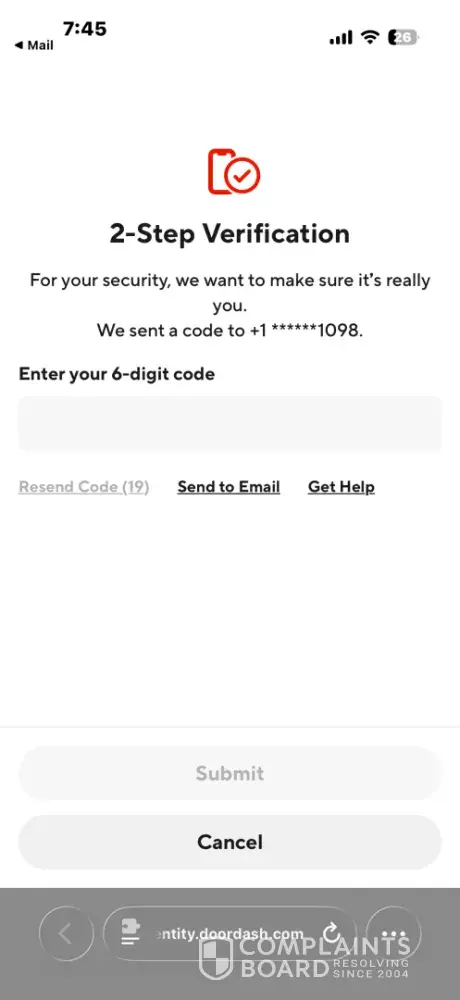Tap Resend Code link
Screen dimensions: 460x1000
[x=84, y=487]
